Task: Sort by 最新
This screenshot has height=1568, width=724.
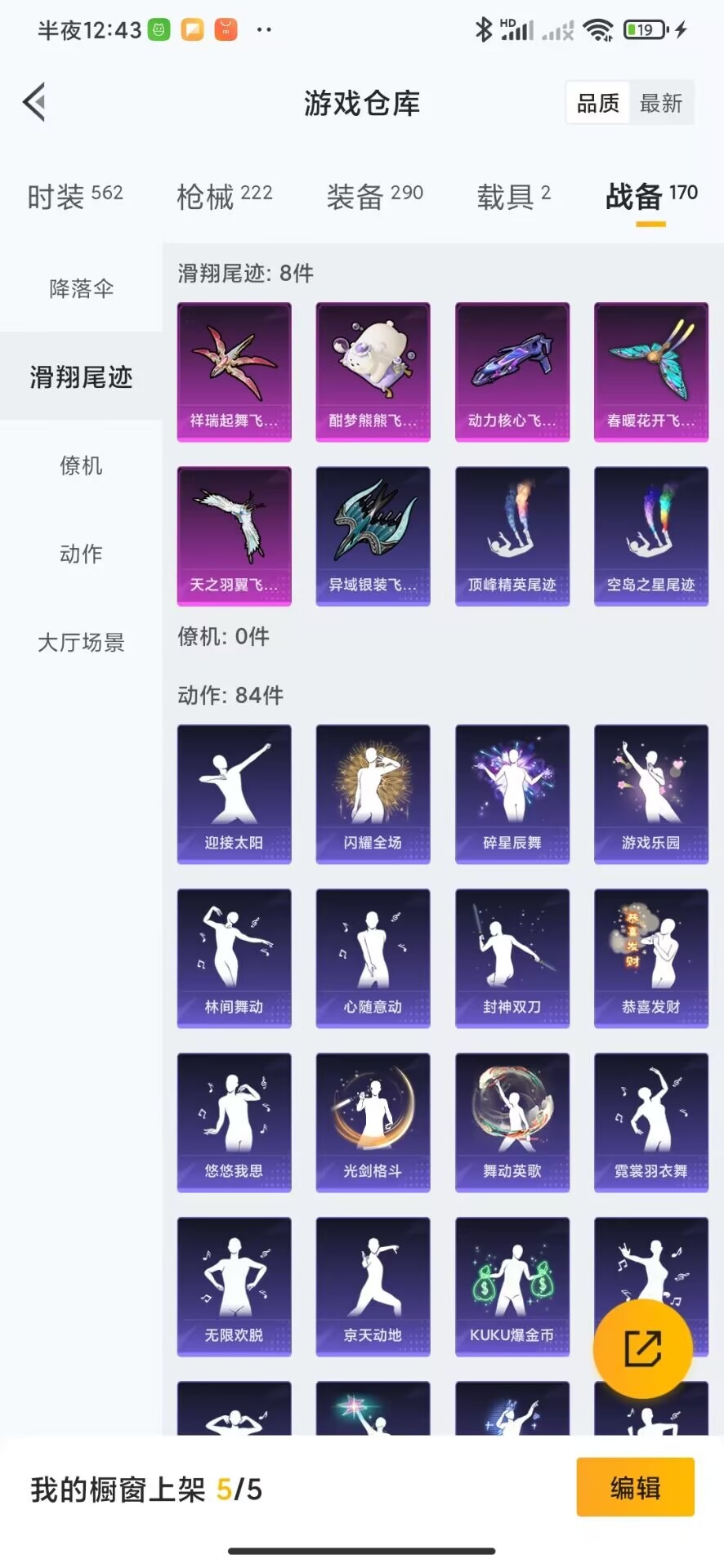Action: point(660,104)
